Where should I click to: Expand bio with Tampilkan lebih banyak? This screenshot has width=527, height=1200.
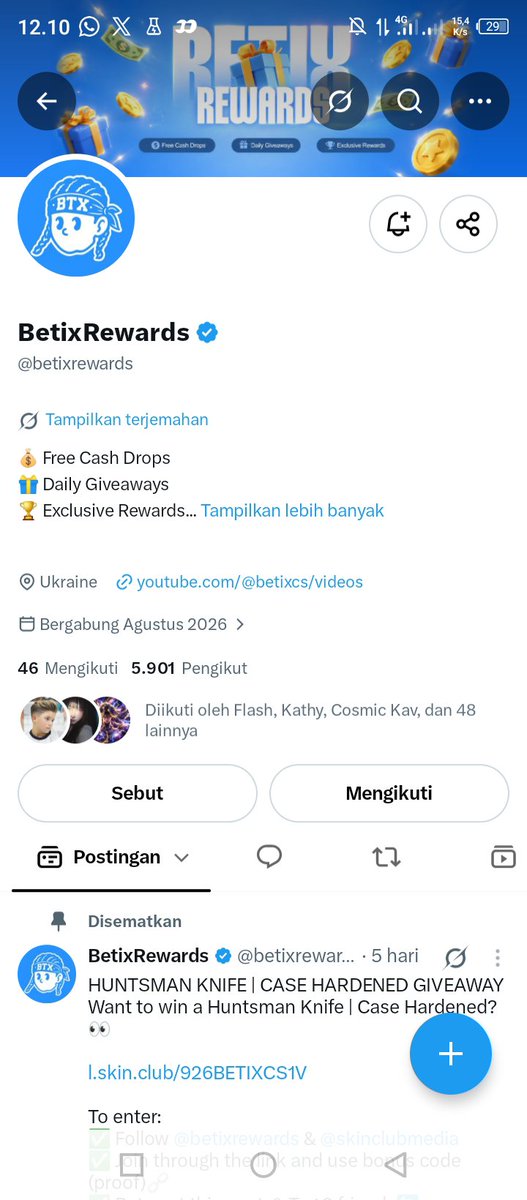pyautogui.click(x=292, y=510)
